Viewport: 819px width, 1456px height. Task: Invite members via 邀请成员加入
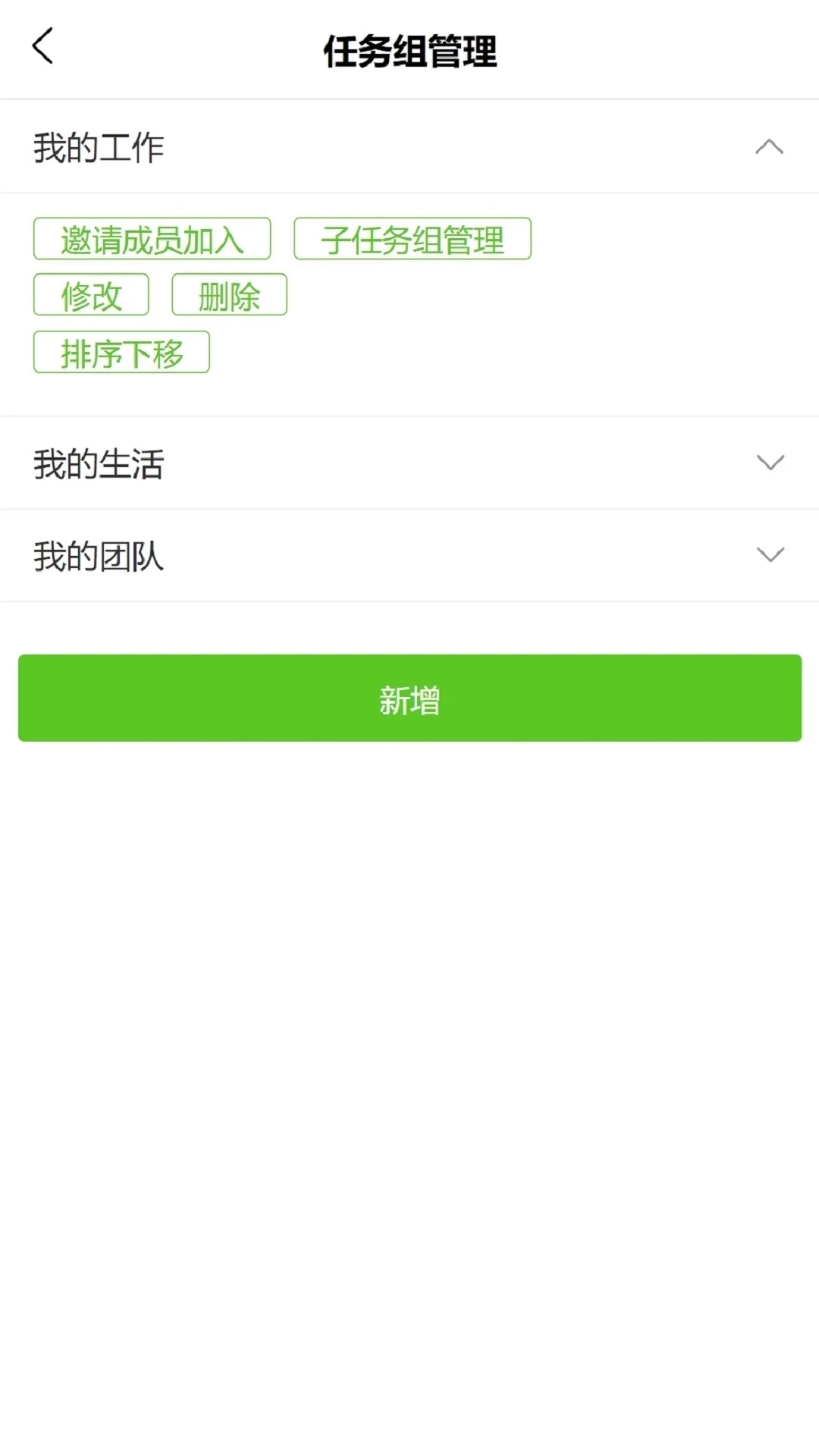click(x=151, y=239)
